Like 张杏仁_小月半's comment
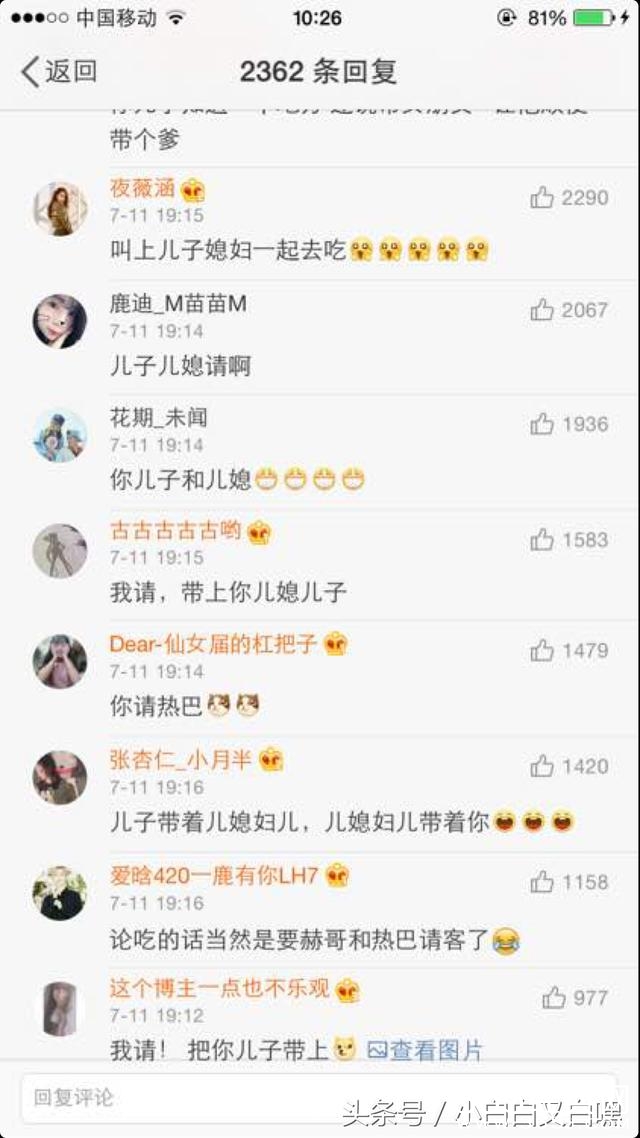Image resolution: width=640 pixels, height=1138 pixels. 543,767
